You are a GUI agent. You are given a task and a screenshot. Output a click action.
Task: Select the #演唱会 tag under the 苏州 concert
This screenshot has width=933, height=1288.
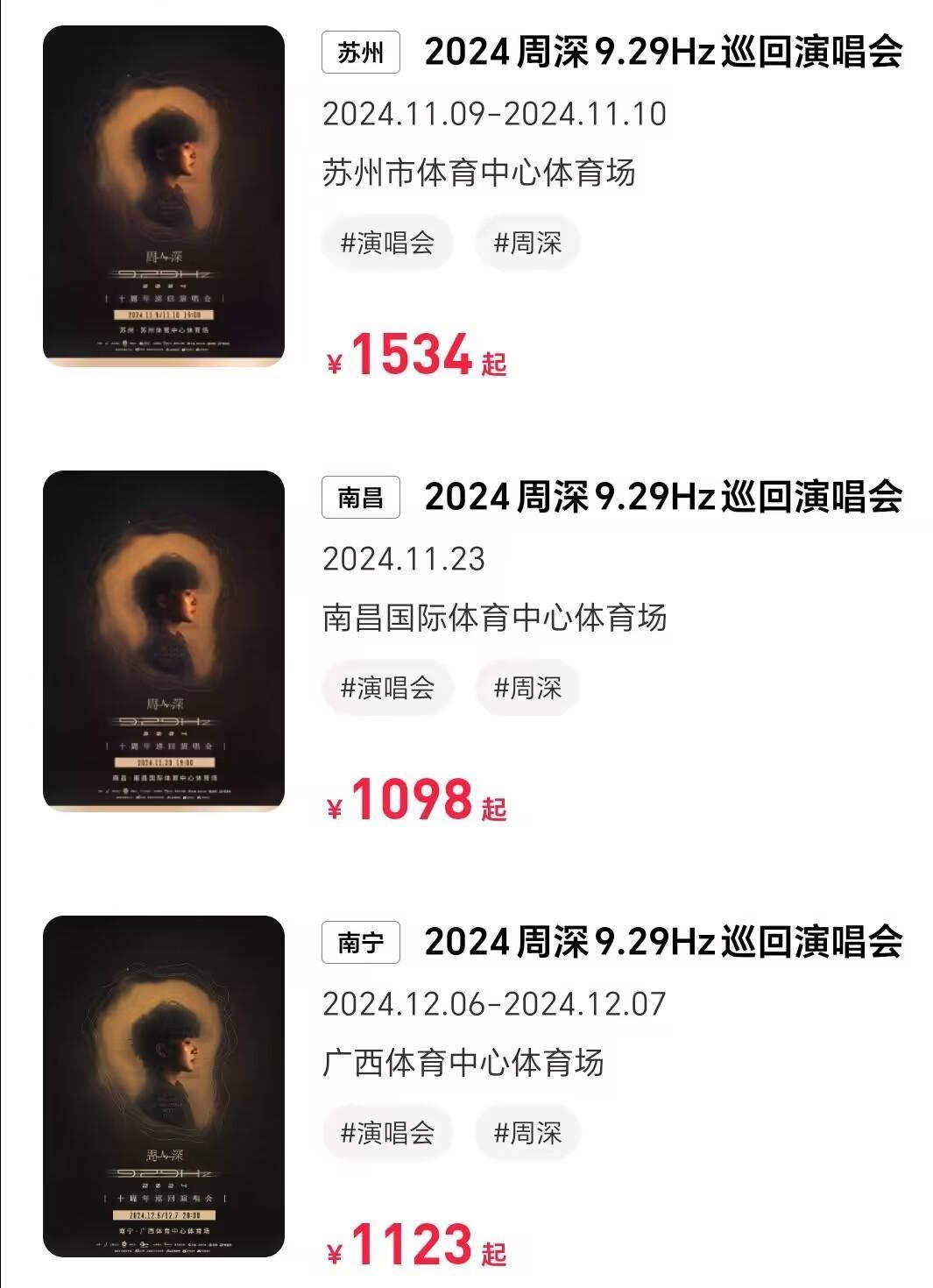point(387,243)
